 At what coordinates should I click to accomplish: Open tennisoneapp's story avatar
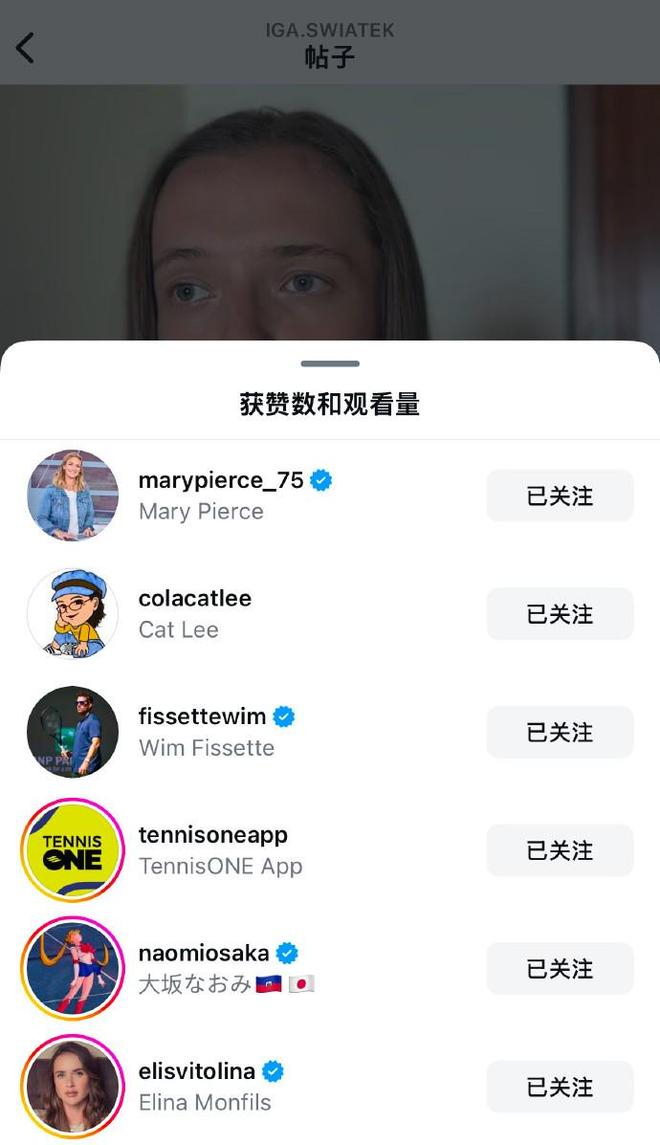tap(72, 850)
